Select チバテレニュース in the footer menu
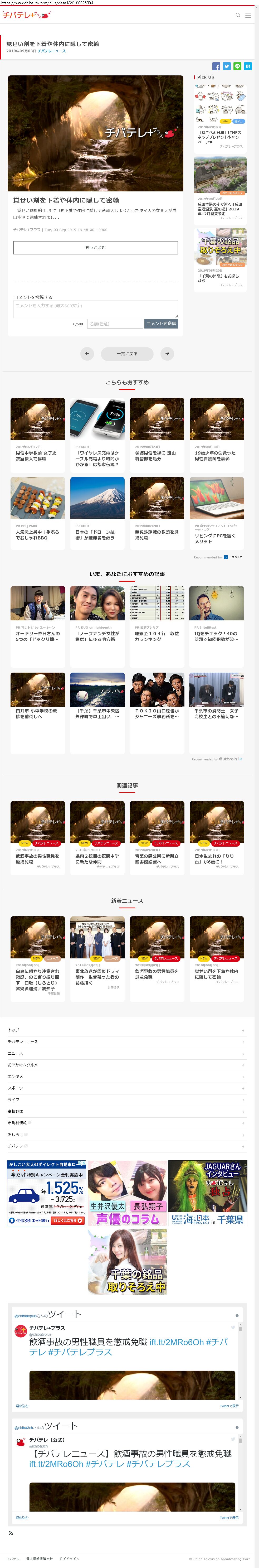259x1568 pixels. click(x=23, y=1041)
